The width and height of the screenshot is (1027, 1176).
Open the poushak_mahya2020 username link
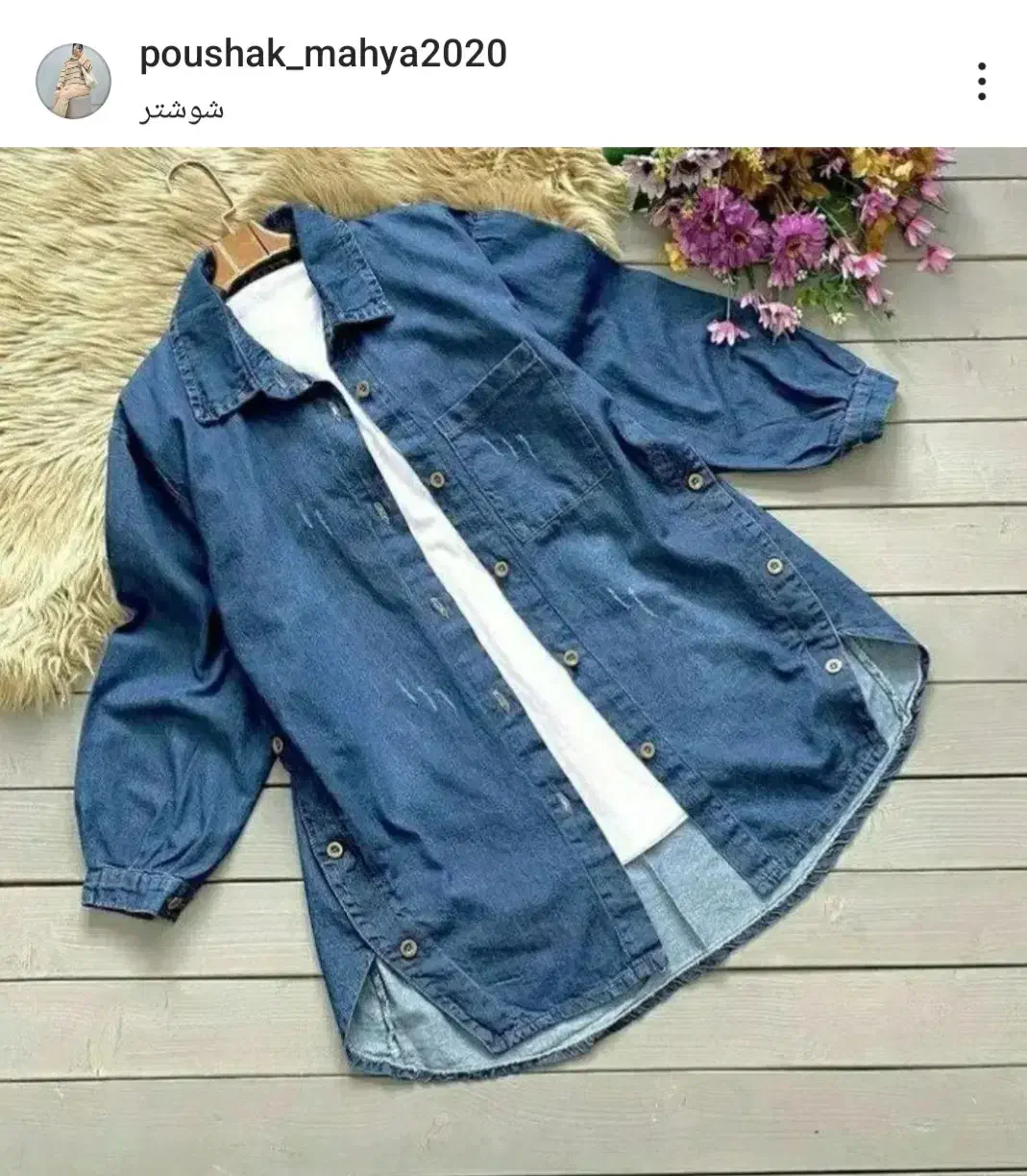[323, 55]
